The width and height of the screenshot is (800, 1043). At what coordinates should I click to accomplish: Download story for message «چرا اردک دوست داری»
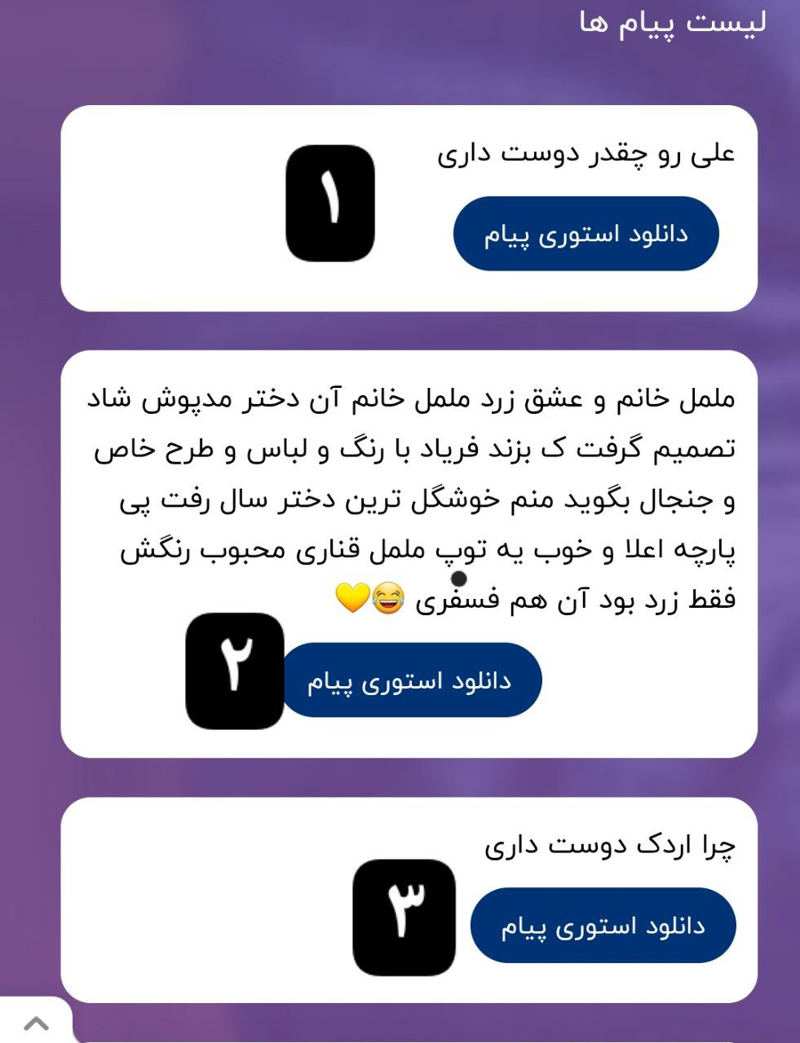pyautogui.click(x=603, y=926)
